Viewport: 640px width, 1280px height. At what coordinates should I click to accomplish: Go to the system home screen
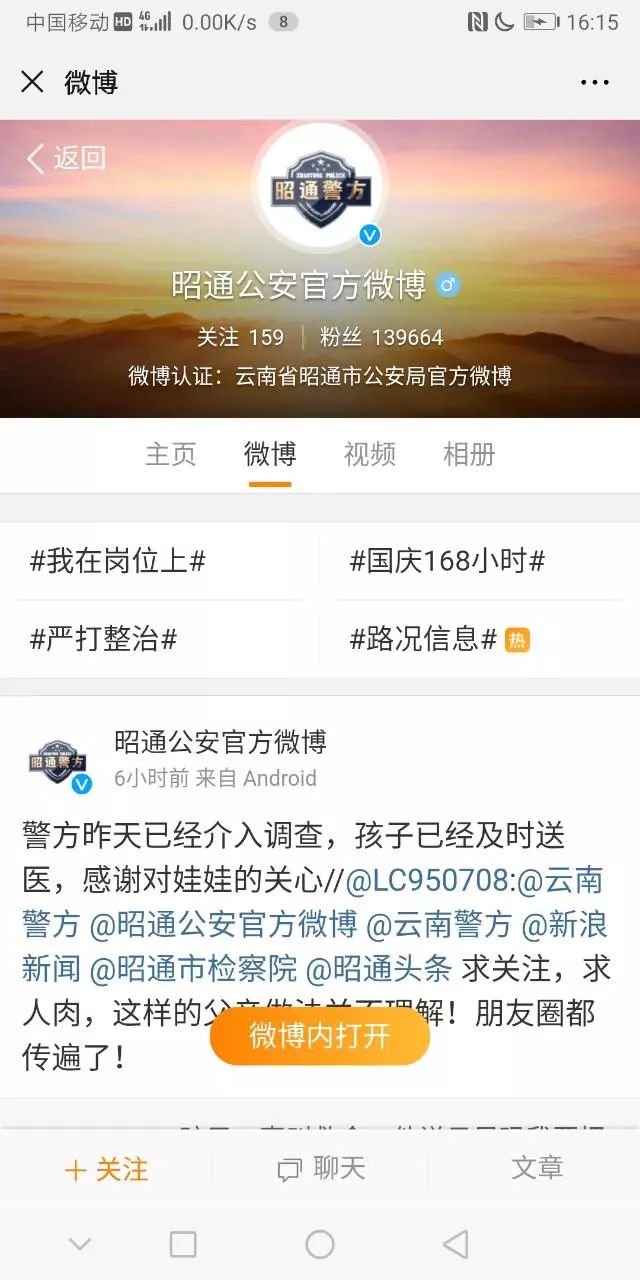[x=320, y=1244]
